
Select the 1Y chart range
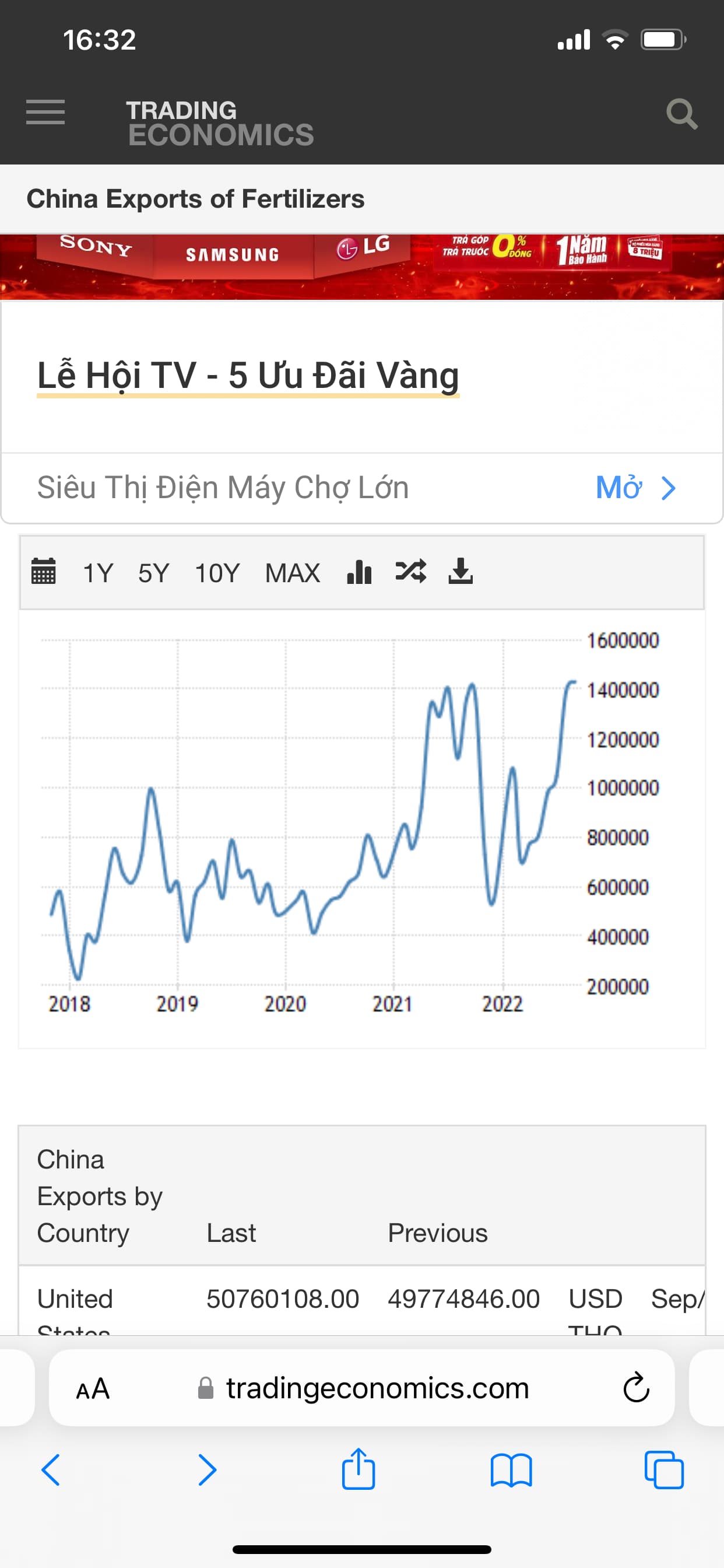click(98, 573)
